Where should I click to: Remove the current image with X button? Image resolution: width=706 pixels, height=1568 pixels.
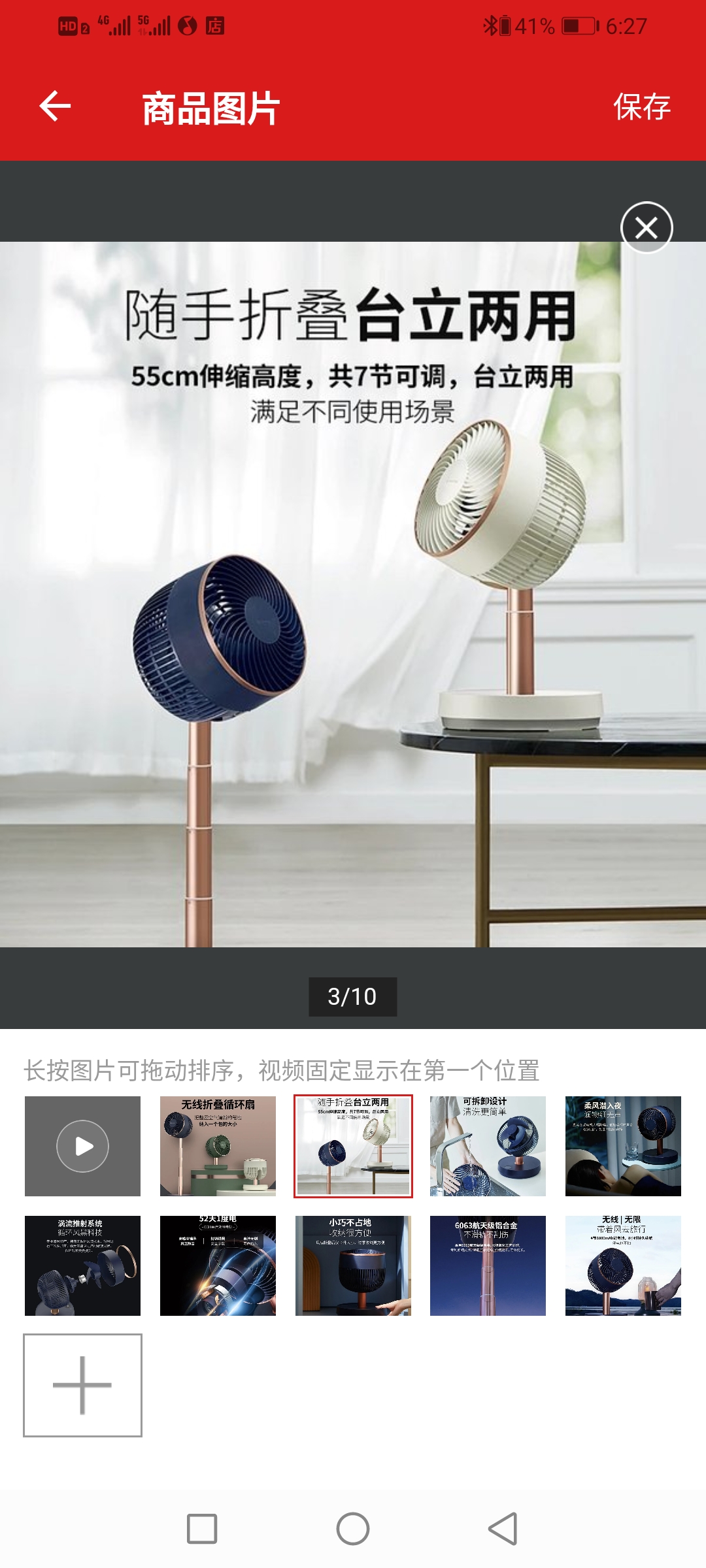[647, 227]
